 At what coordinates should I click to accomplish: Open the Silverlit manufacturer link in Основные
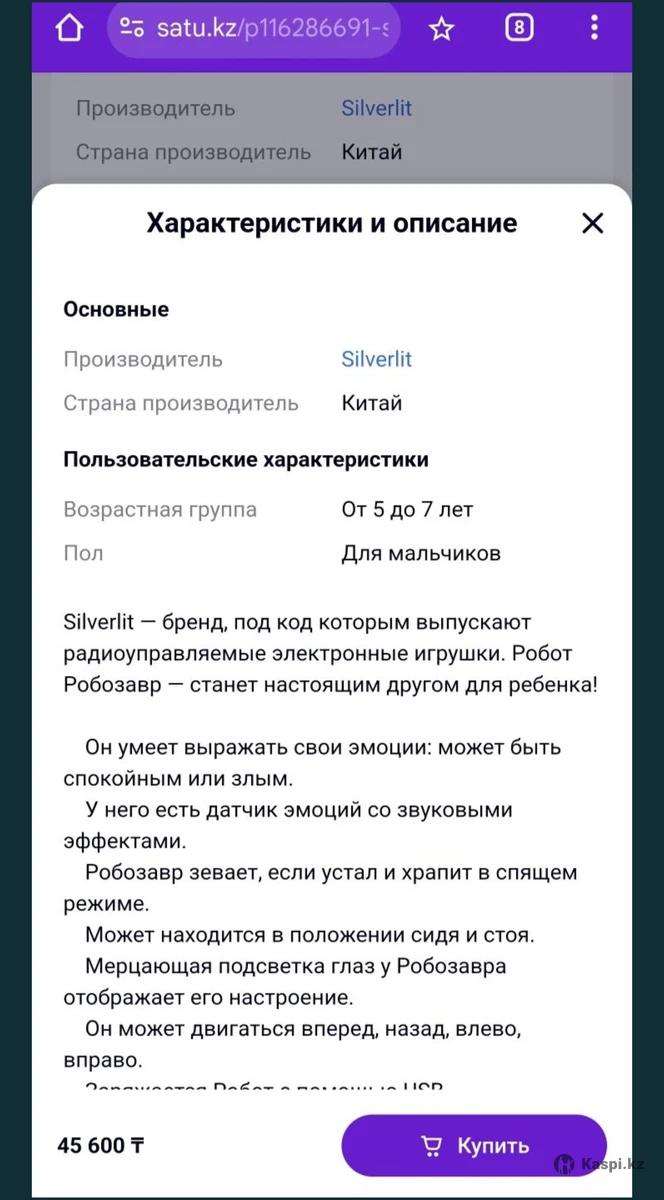pos(376,359)
